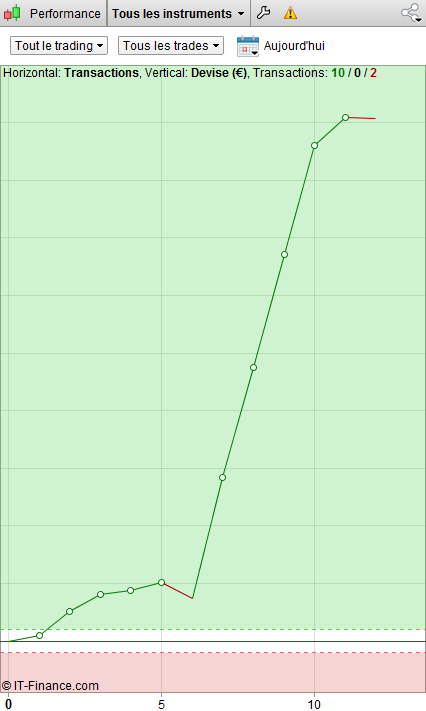The image size is (426, 711).
Task: Tap the yellow warning triangle icon
Action: click(x=290, y=13)
